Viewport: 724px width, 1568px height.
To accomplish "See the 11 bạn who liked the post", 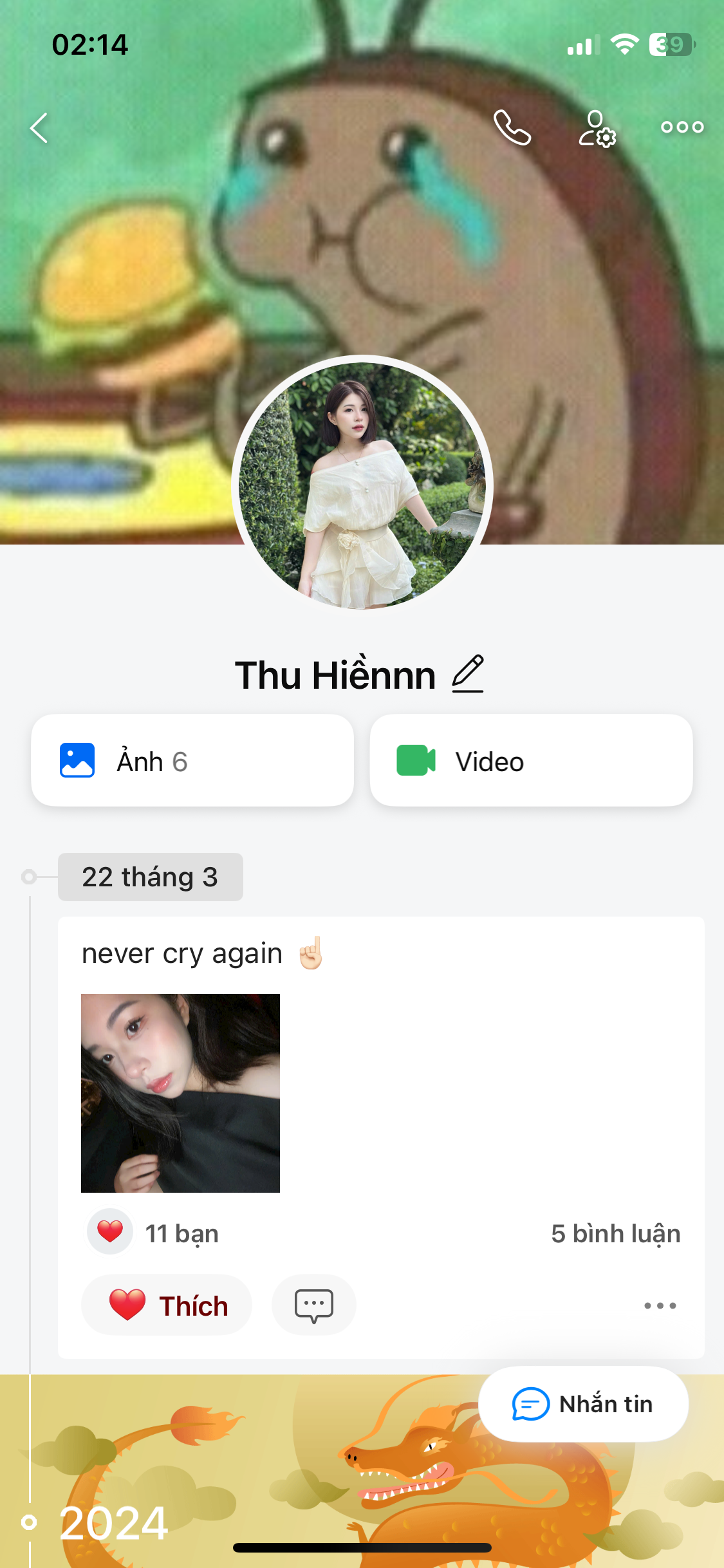I will 181,1233.
